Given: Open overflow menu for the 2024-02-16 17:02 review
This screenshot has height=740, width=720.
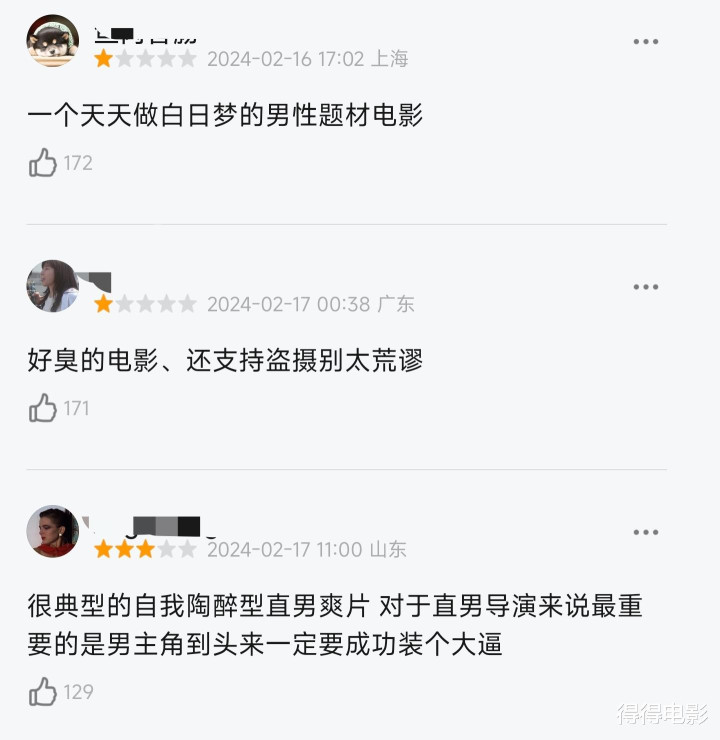Looking at the screenshot, I should pos(646,41).
